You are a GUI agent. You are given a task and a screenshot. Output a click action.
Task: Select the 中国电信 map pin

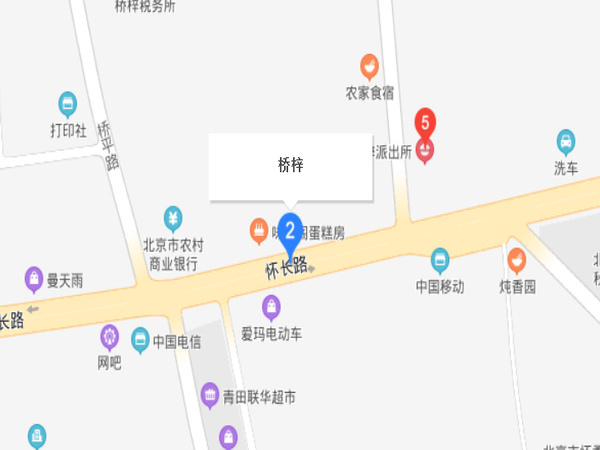[140, 341]
